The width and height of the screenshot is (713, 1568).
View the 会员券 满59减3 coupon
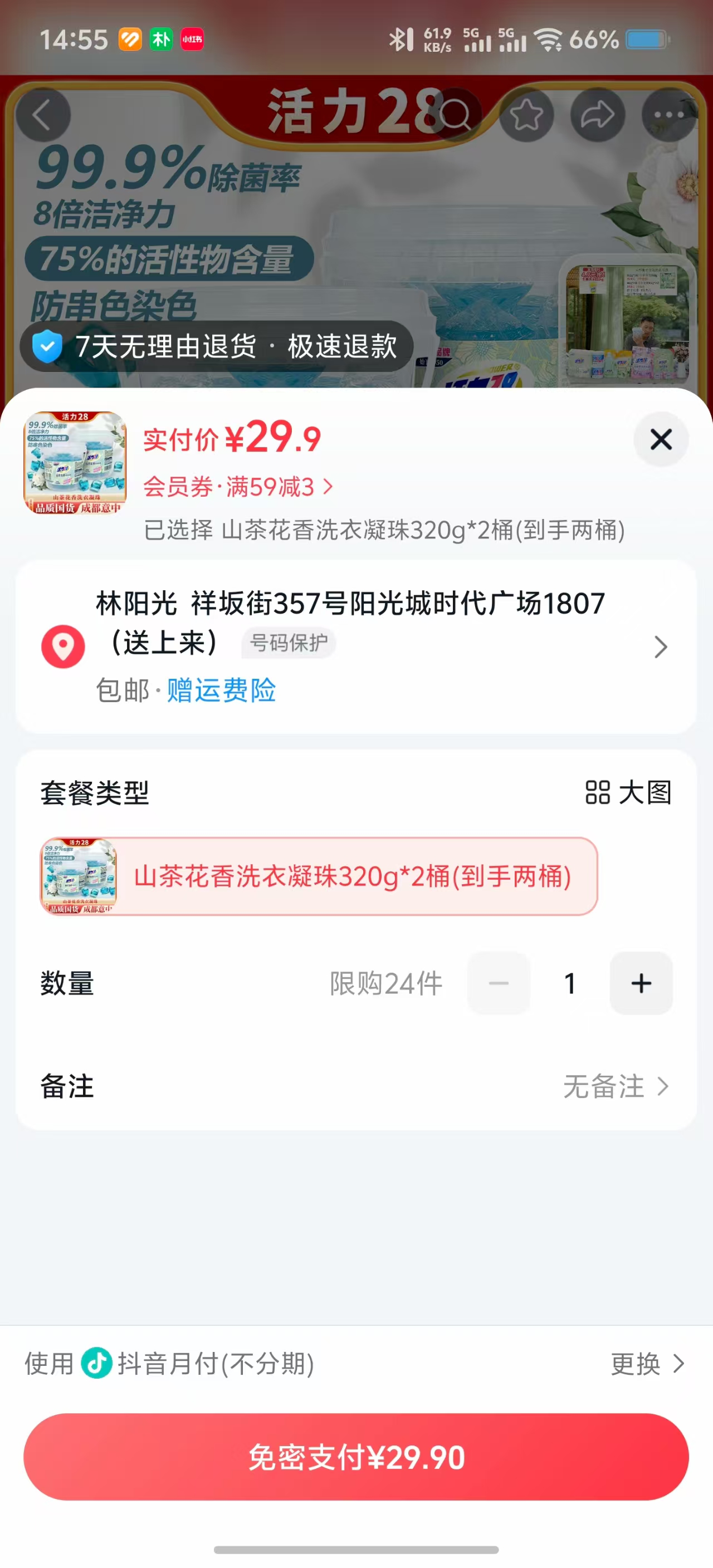(238, 487)
